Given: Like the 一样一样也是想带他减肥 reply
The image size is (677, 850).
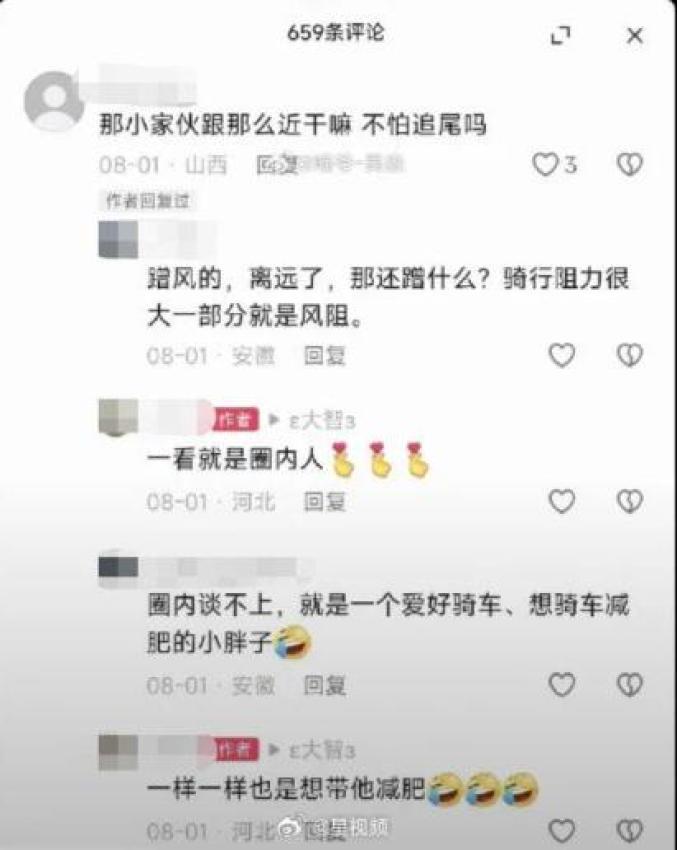Looking at the screenshot, I should click(562, 830).
